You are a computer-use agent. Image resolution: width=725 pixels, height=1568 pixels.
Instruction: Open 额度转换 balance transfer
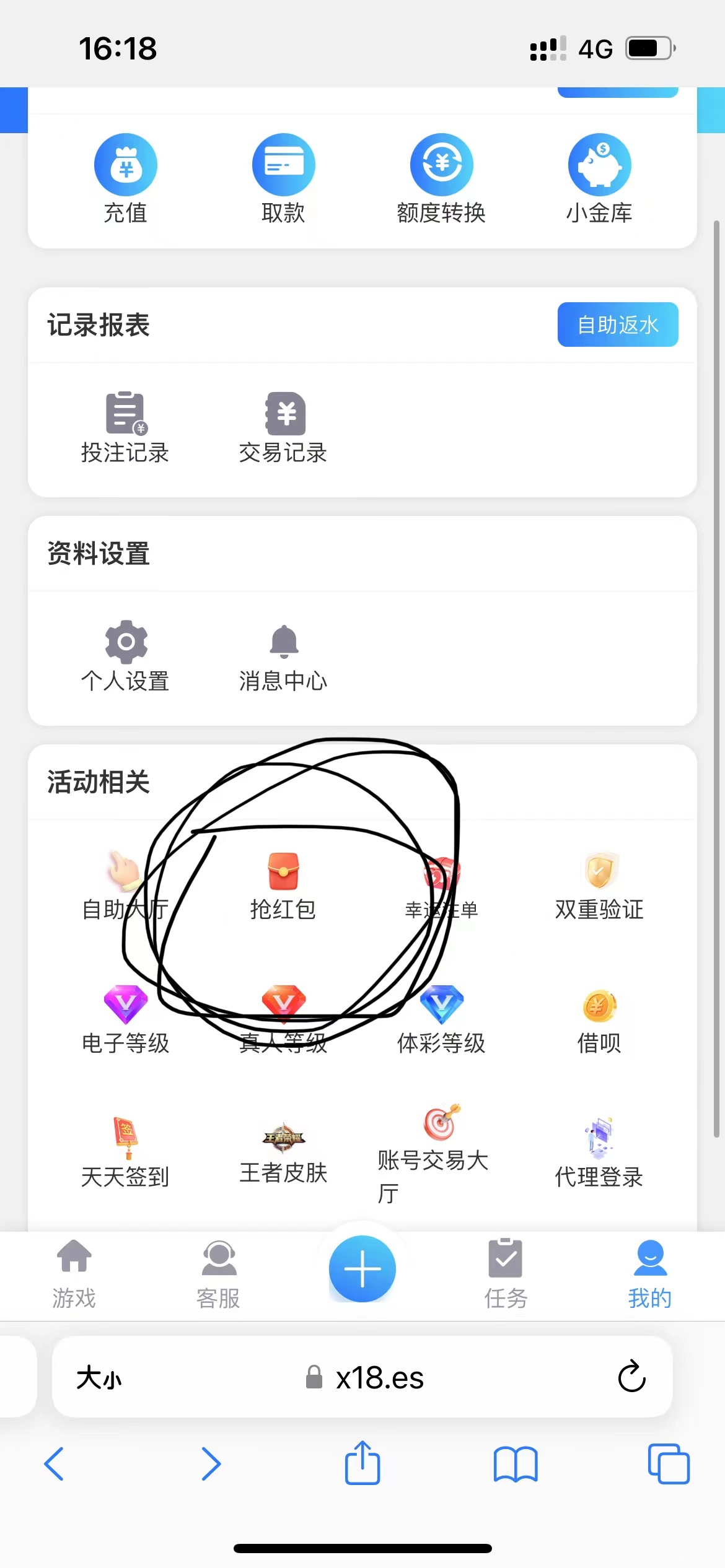pos(441,178)
